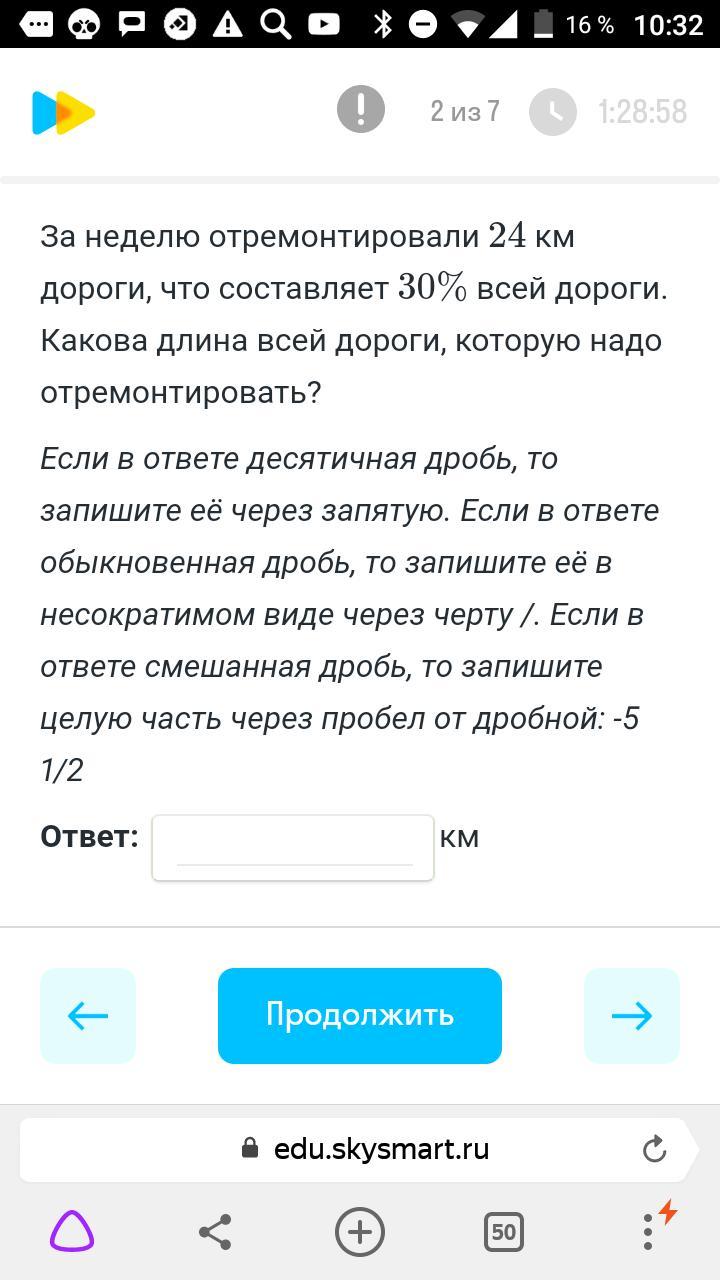This screenshot has width=720, height=1280.
Task: Go to next question arrow
Action: [632, 1016]
